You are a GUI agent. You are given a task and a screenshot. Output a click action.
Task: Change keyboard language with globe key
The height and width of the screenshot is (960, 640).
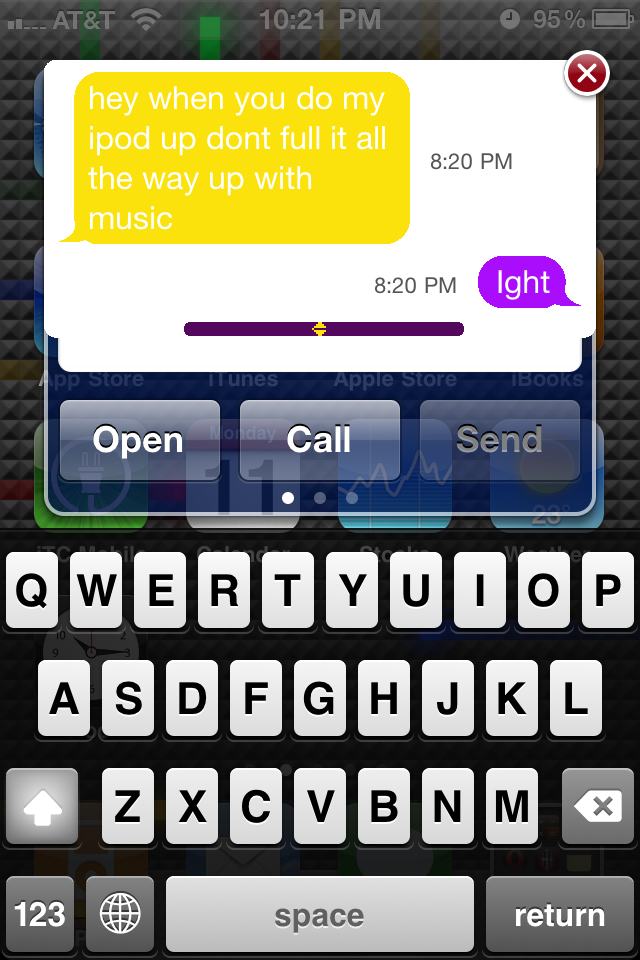[x=120, y=914]
